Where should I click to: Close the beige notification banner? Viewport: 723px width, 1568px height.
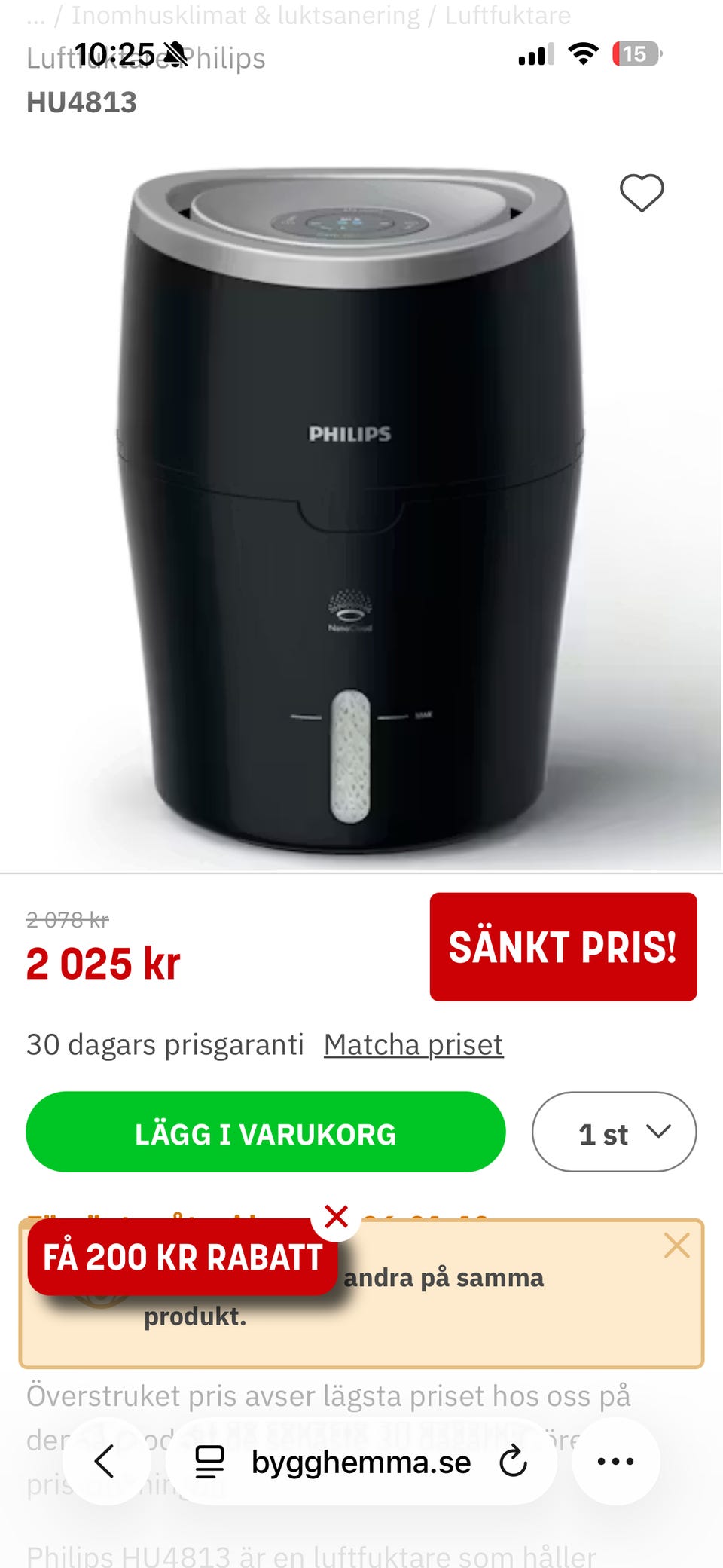(x=676, y=1246)
